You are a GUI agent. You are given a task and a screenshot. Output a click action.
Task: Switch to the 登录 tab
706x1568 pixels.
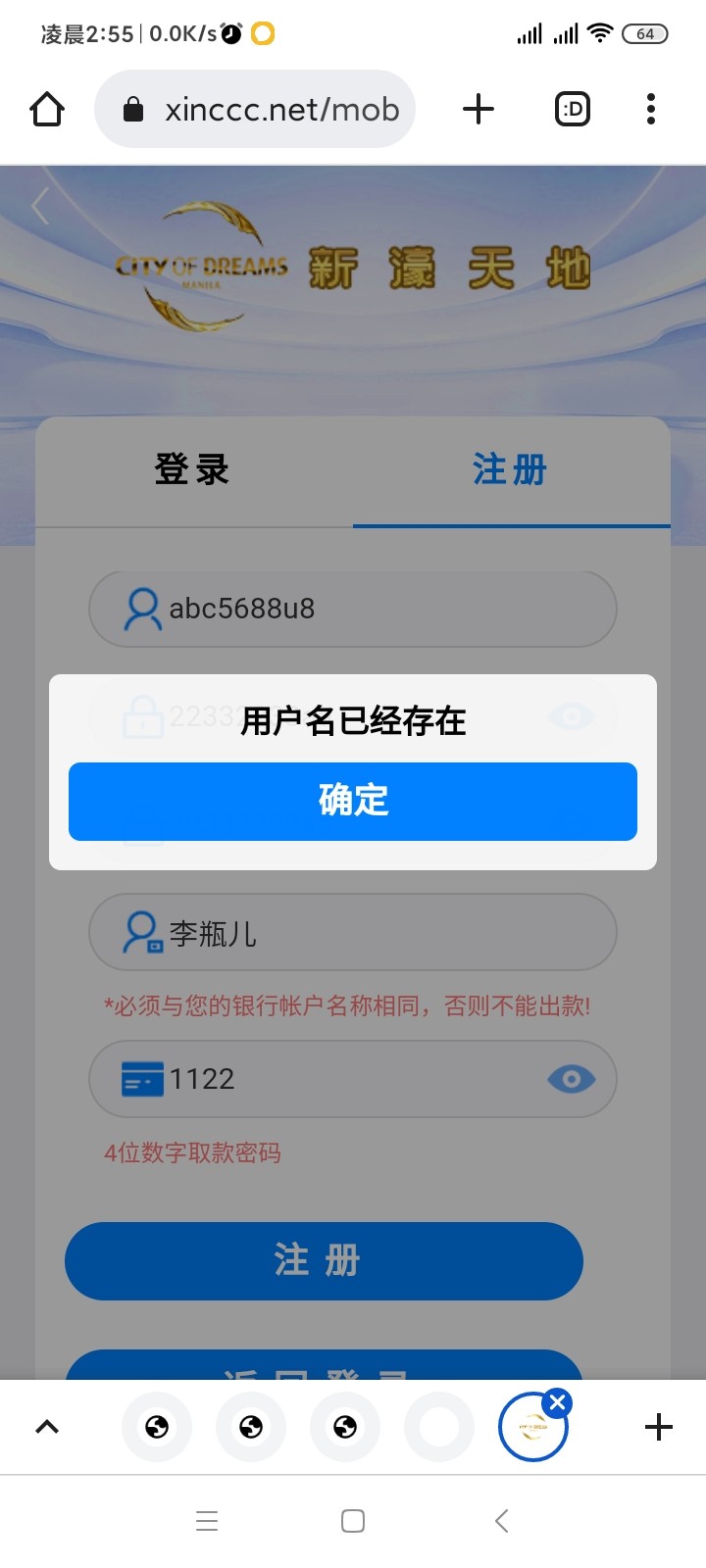coord(192,469)
